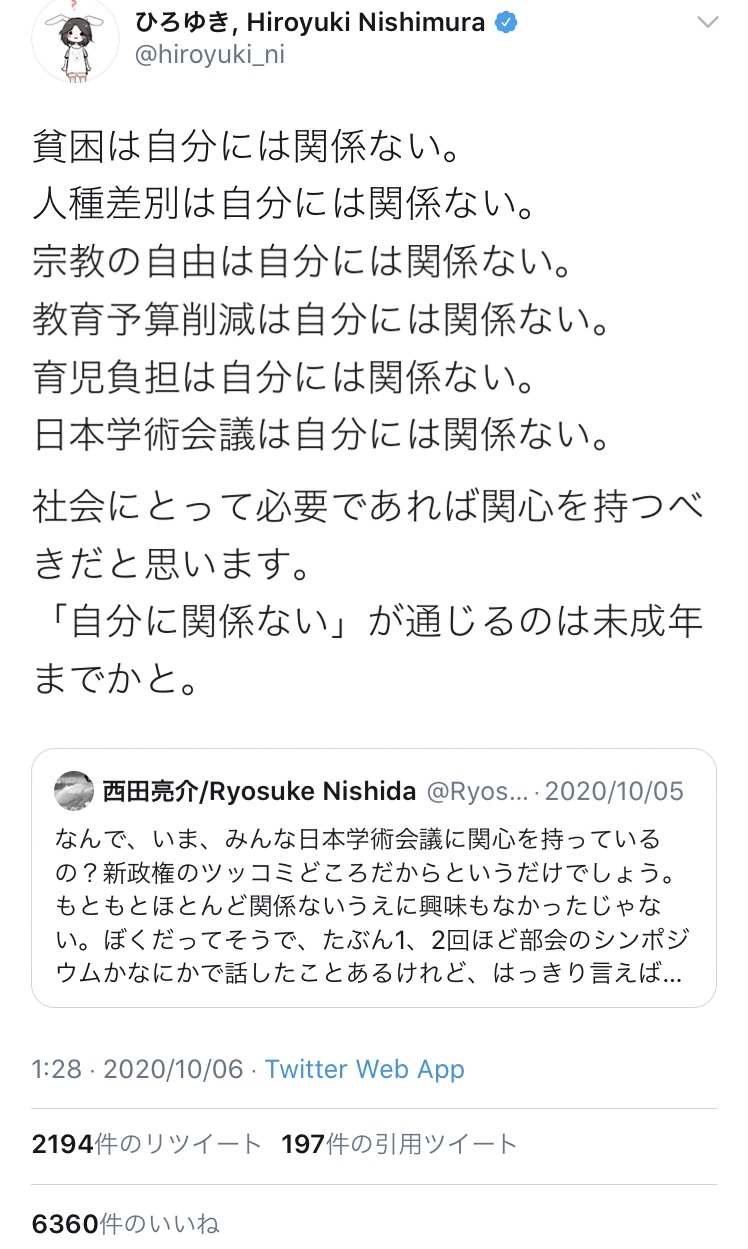Image resolution: width=748 pixels, height=1249 pixels.
Task: Open the Twitter Web App source link
Action: [x=365, y=1069]
